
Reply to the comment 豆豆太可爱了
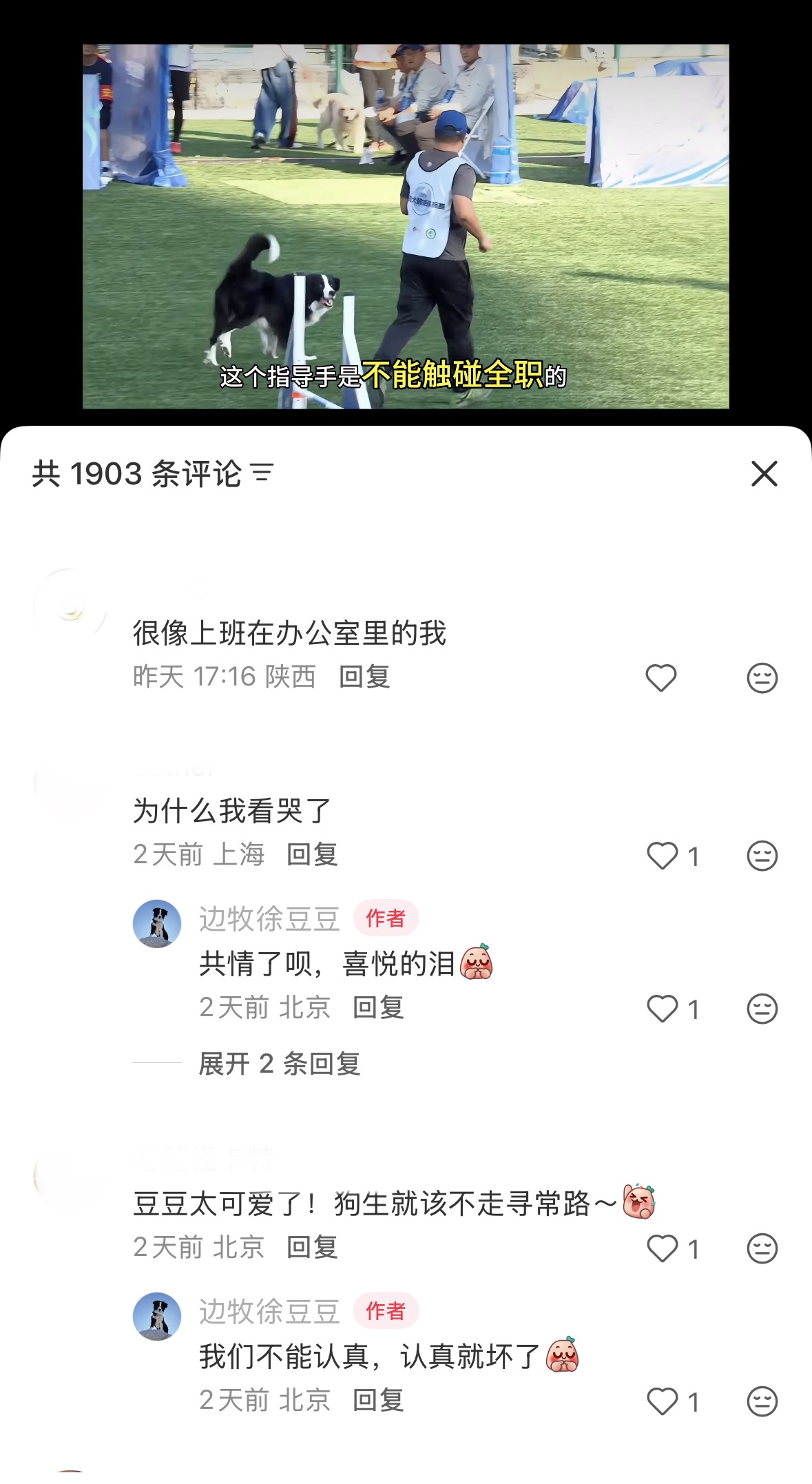312,1247
